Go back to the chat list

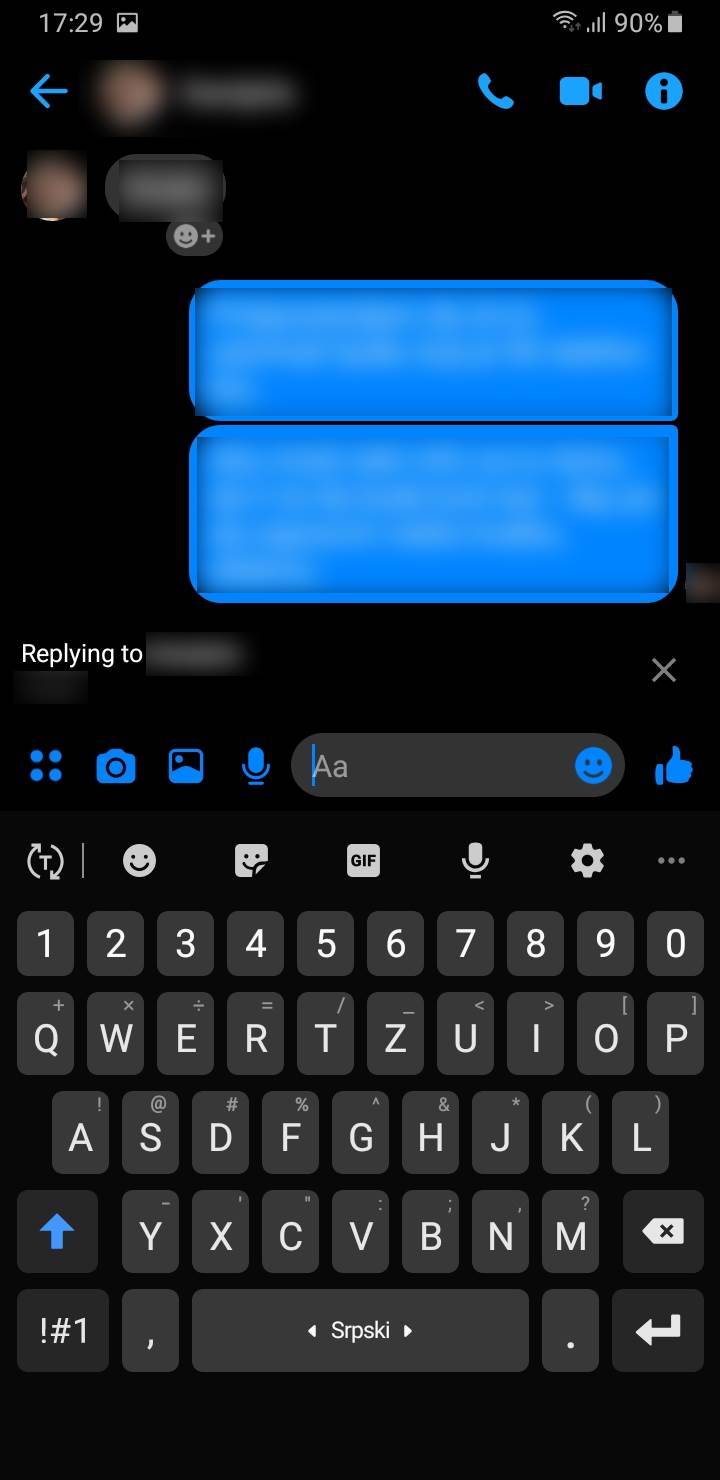point(48,92)
